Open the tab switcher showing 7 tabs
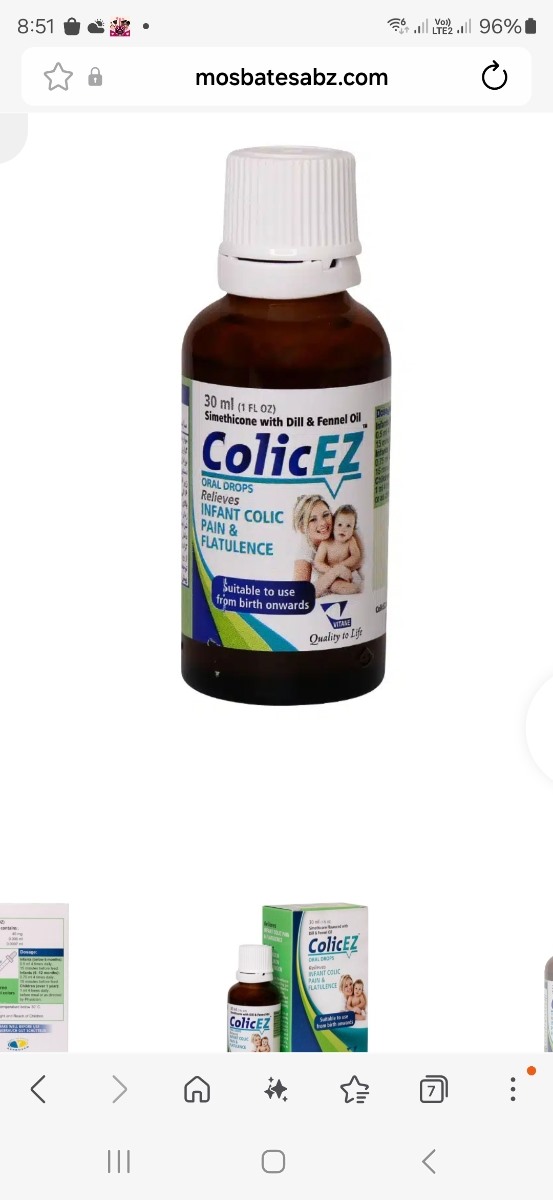This screenshot has height=1200, width=553. (x=433, y=1089)
